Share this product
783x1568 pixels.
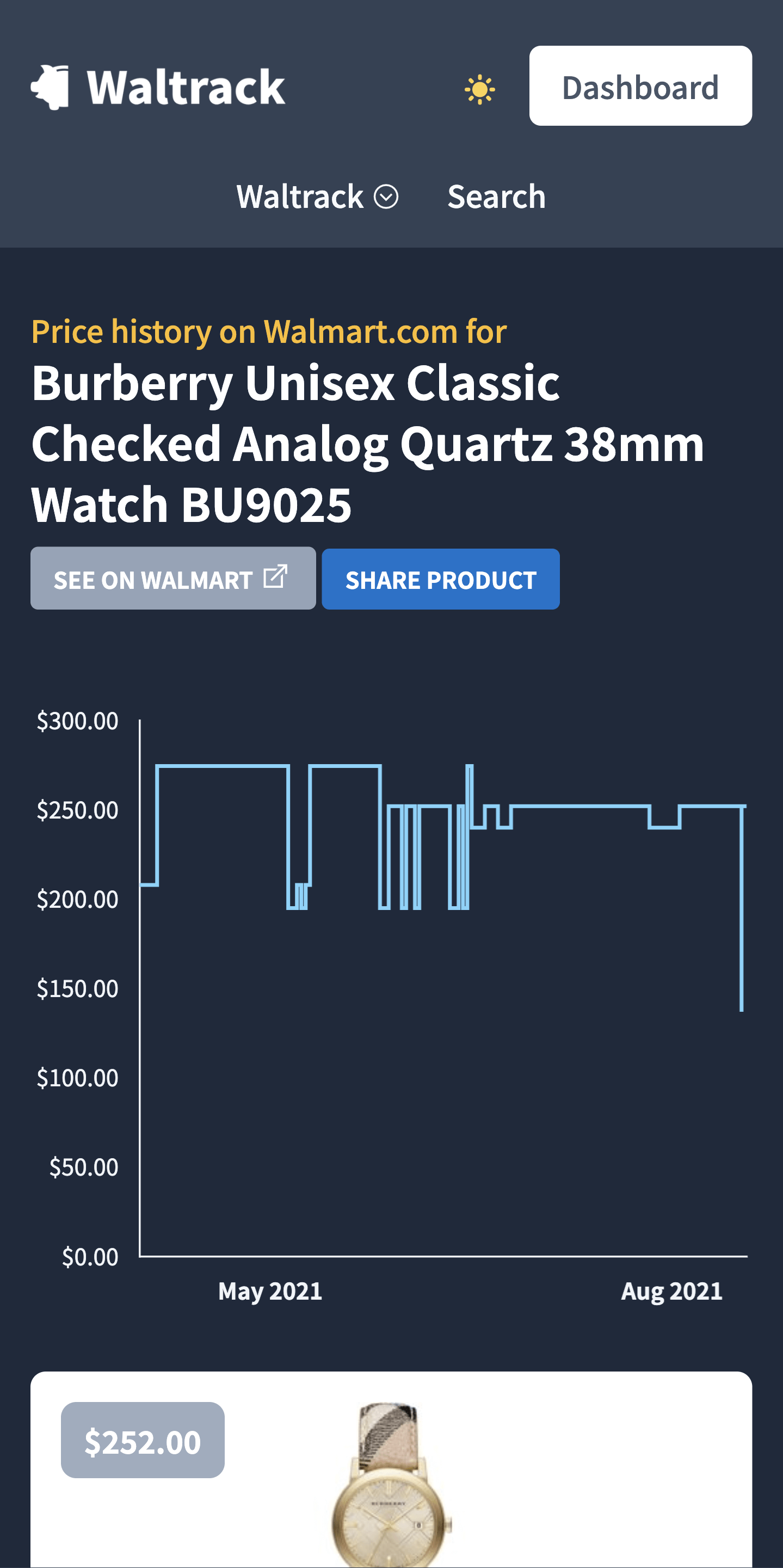pos(441,580)
